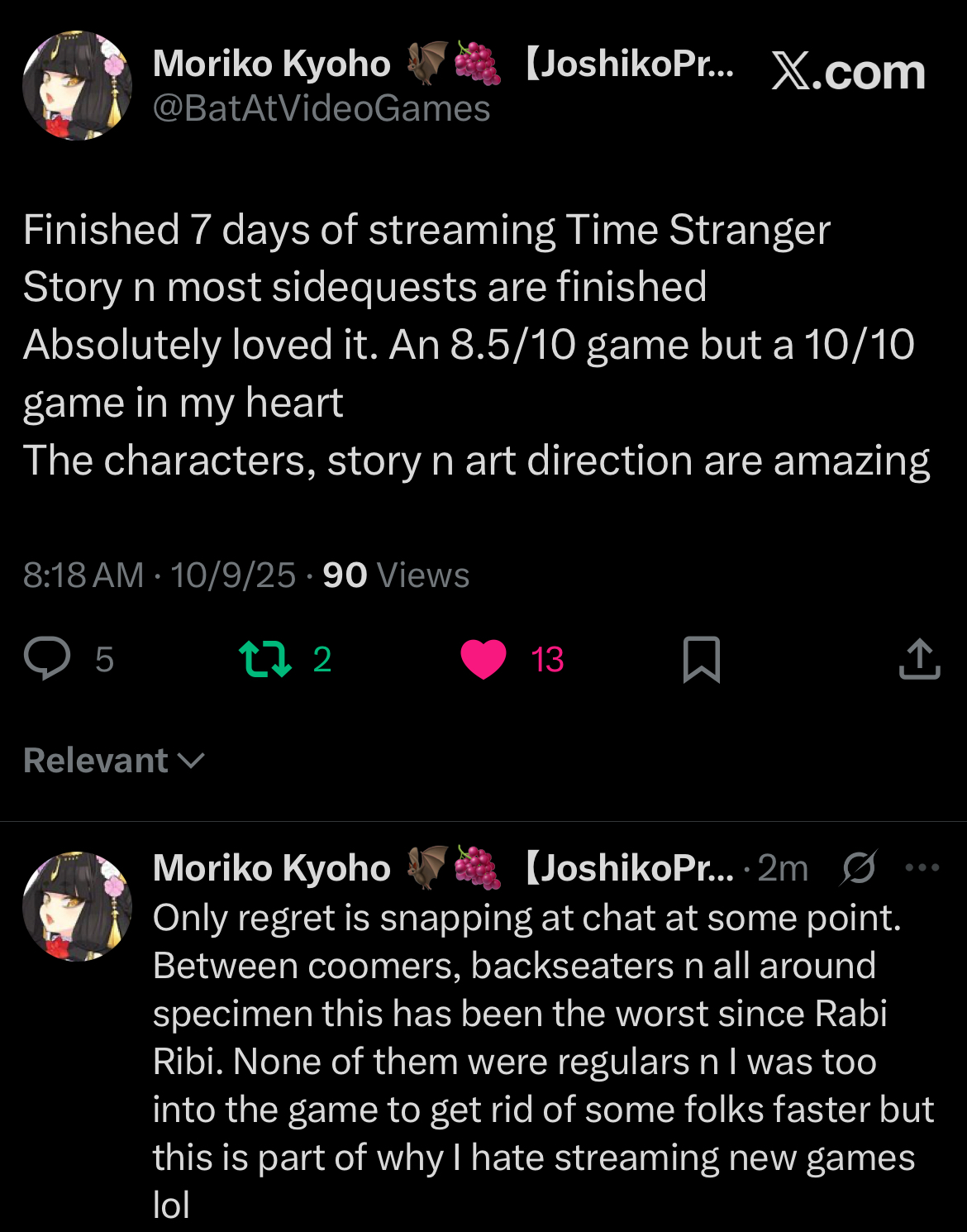The width and height of the screenshot is (967, 1232).
Task: Open the avatar beside the 2m reply
Action: pyautogui.click(x=77, y=906)
